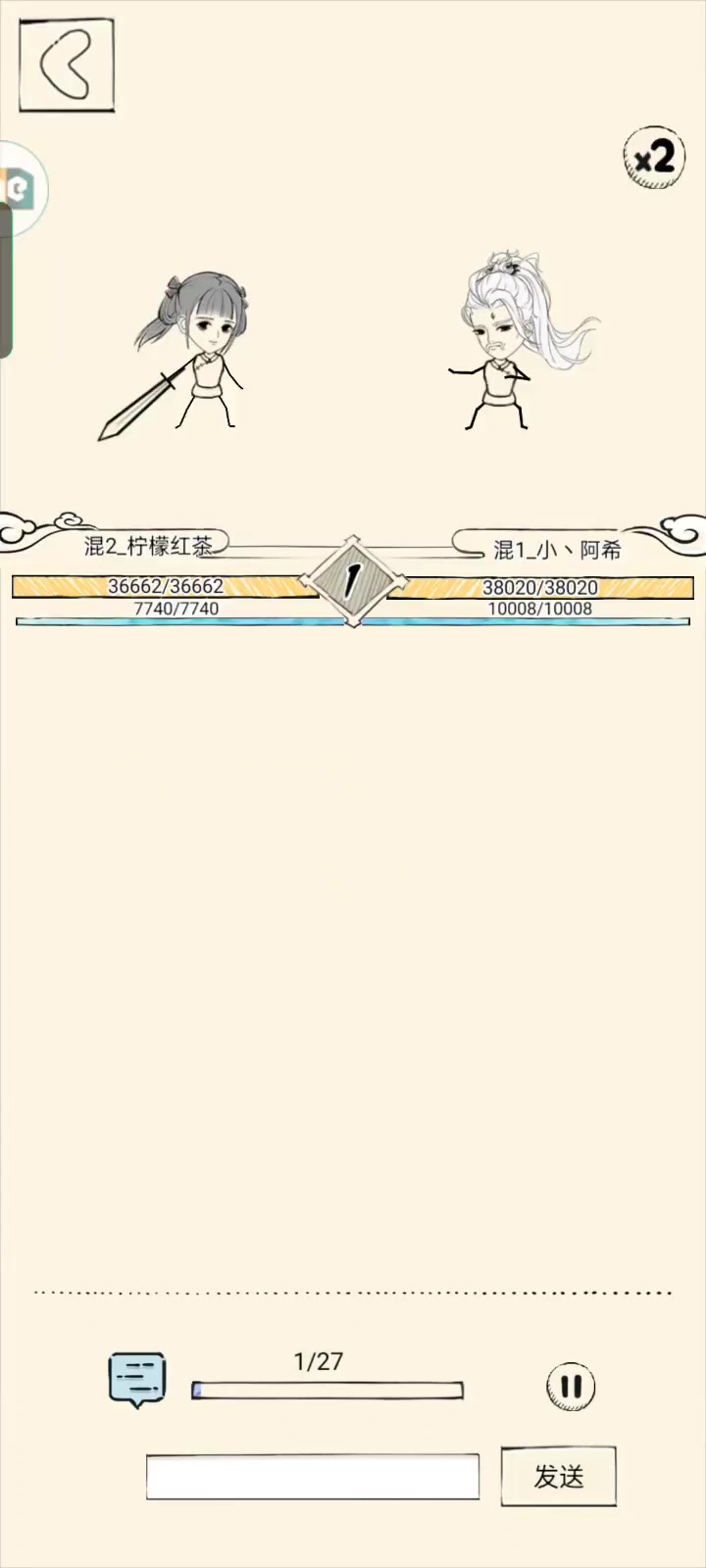Toggle the x2 battle speed
Viewport: 706px width, 1568px height.
click(x=654, y=157)
